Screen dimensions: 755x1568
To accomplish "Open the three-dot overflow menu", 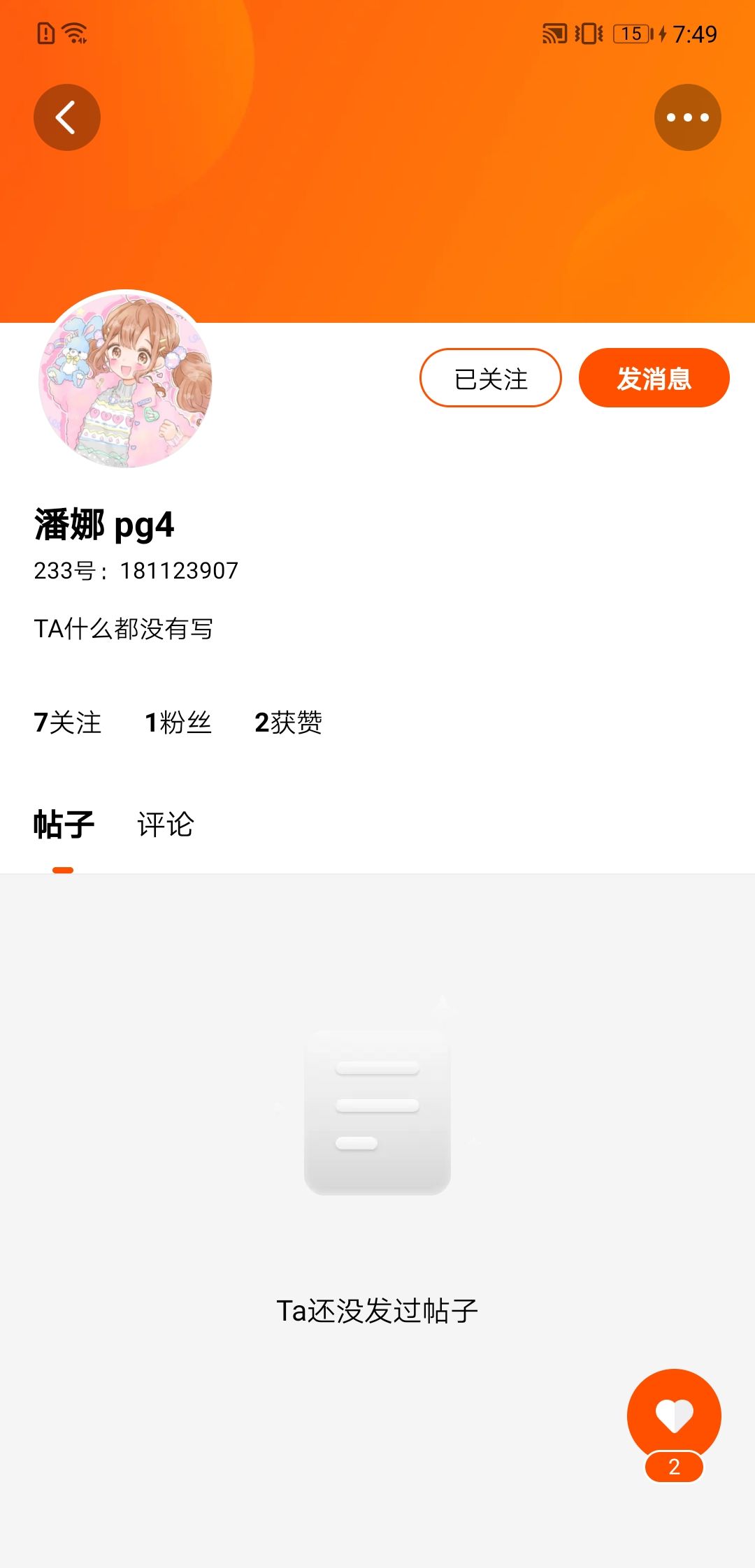I will pos(687,117).
